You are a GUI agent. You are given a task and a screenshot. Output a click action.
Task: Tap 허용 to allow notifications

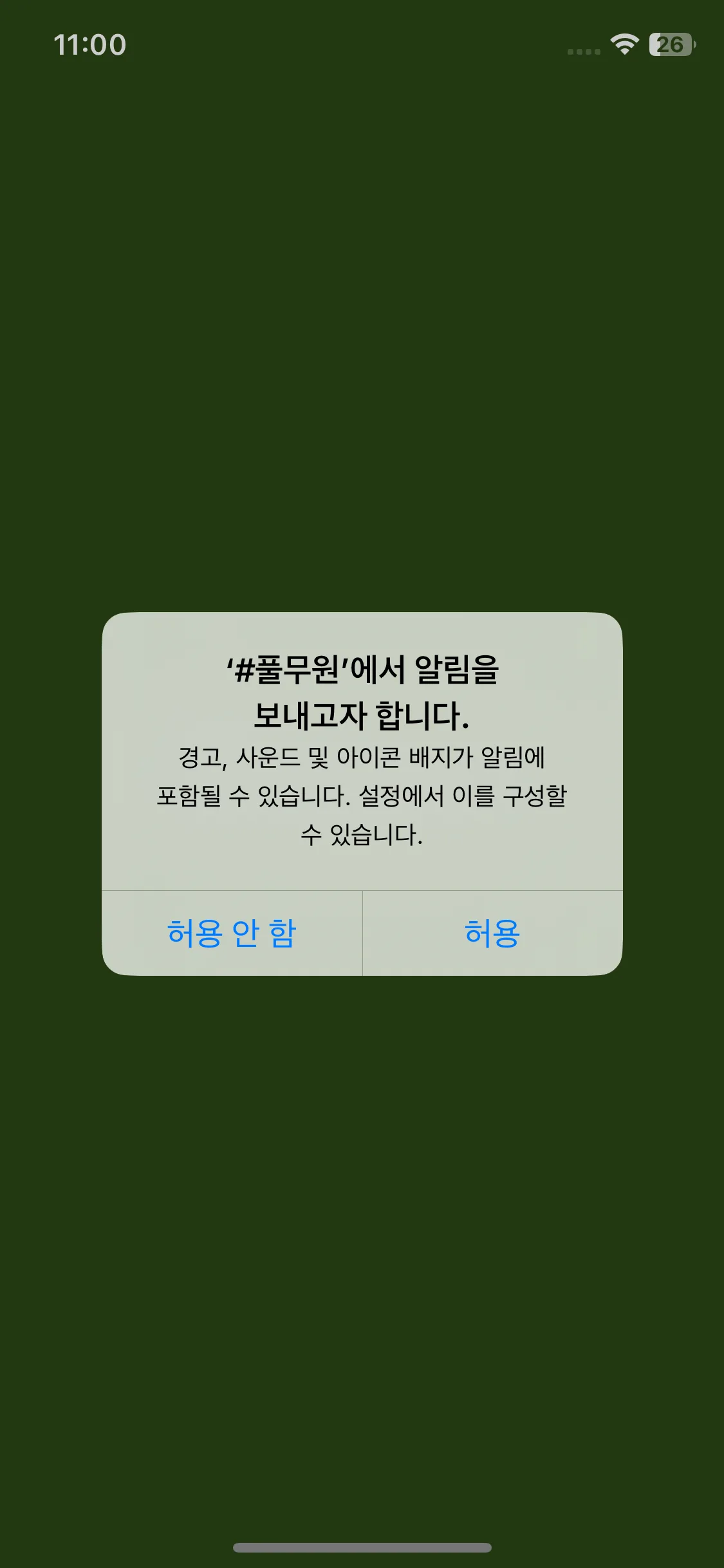pos(492,933)
